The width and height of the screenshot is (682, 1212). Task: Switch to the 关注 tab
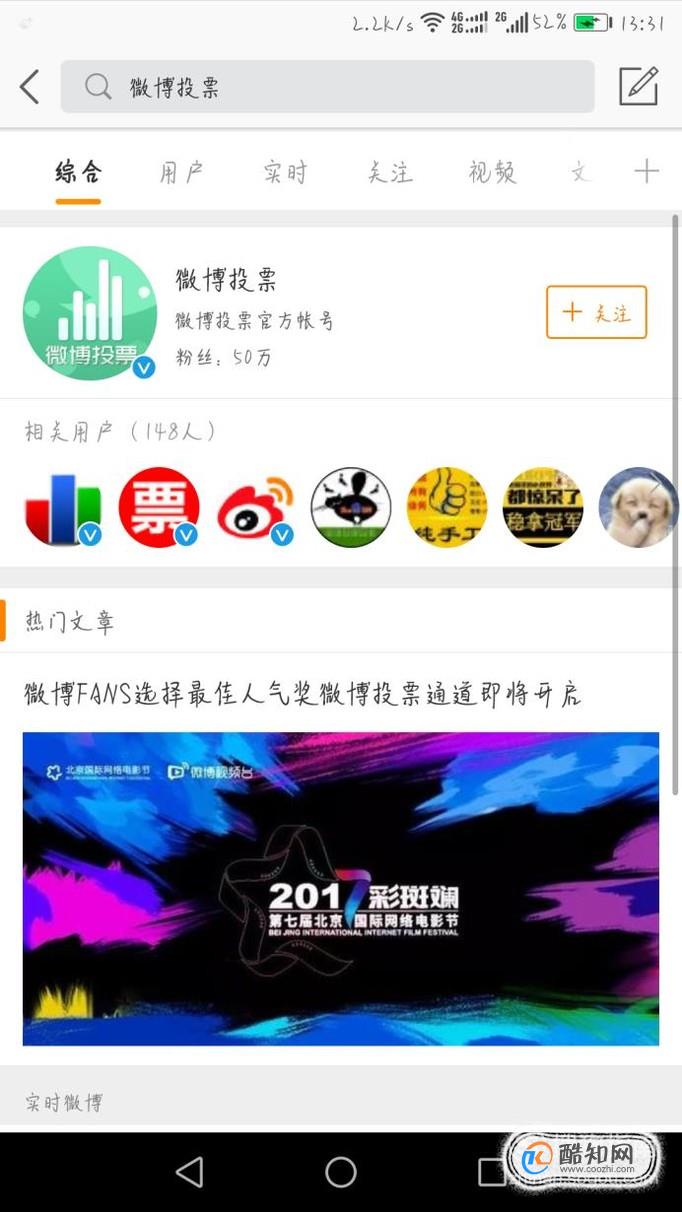click(x=389, y=172)
